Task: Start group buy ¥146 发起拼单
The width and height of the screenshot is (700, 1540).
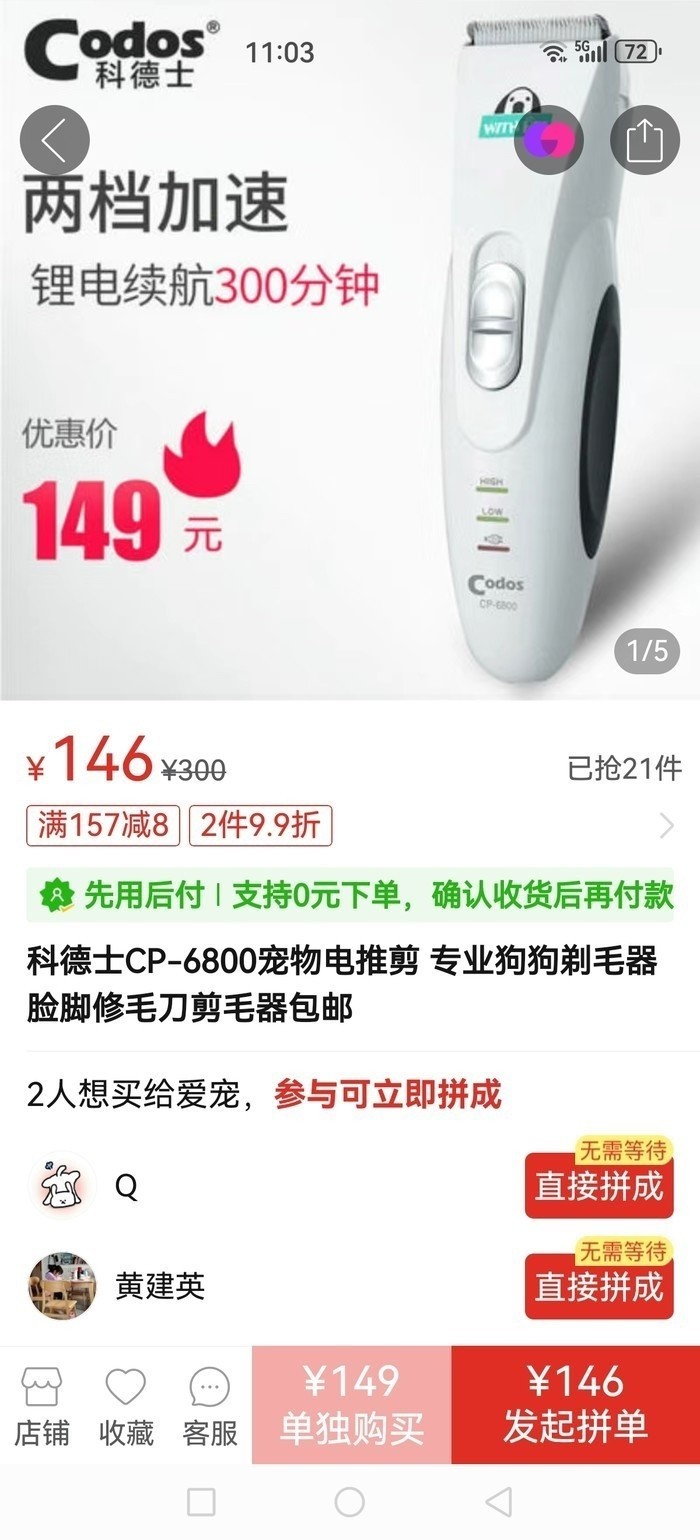Action: pos(575,1405)
